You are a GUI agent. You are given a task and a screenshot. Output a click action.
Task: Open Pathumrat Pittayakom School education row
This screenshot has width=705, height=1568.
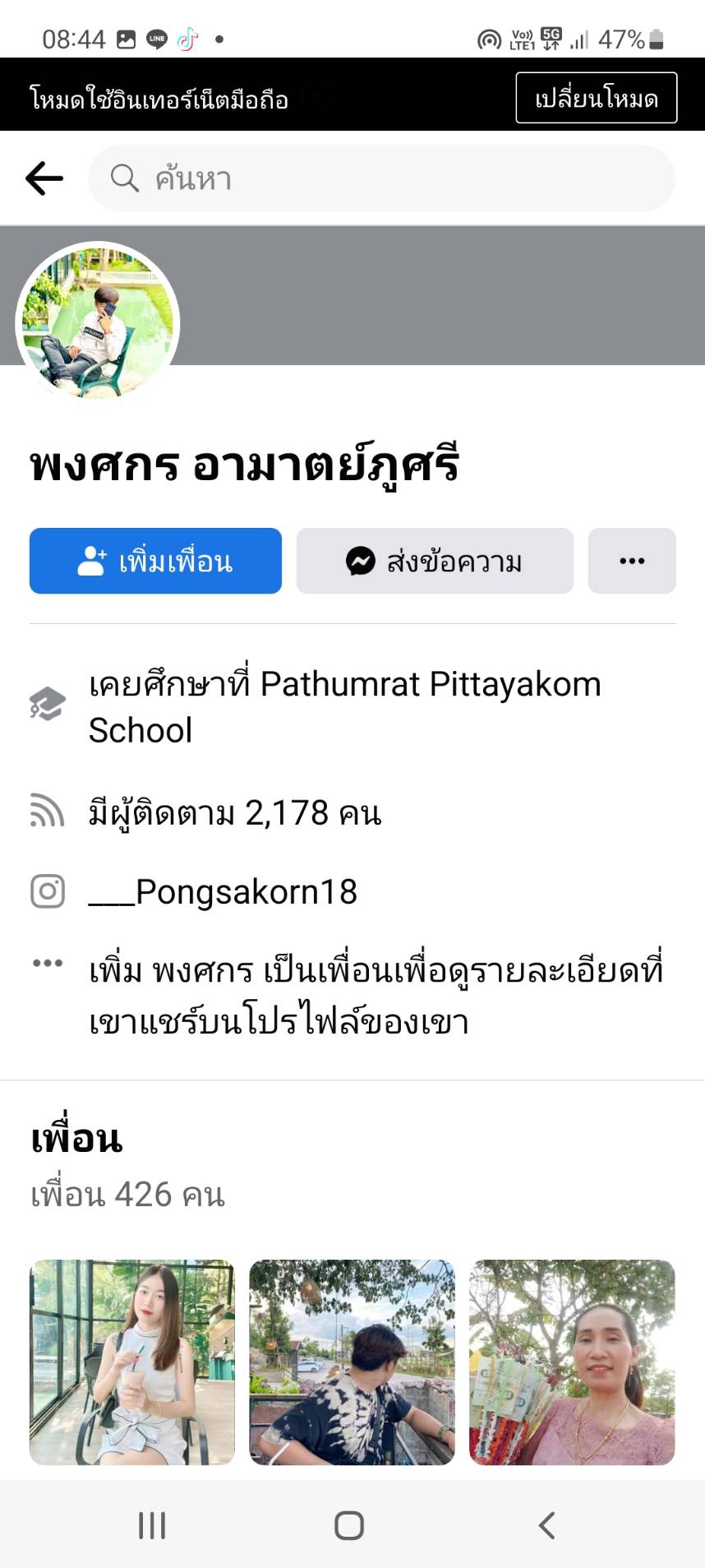click(344, 706)
